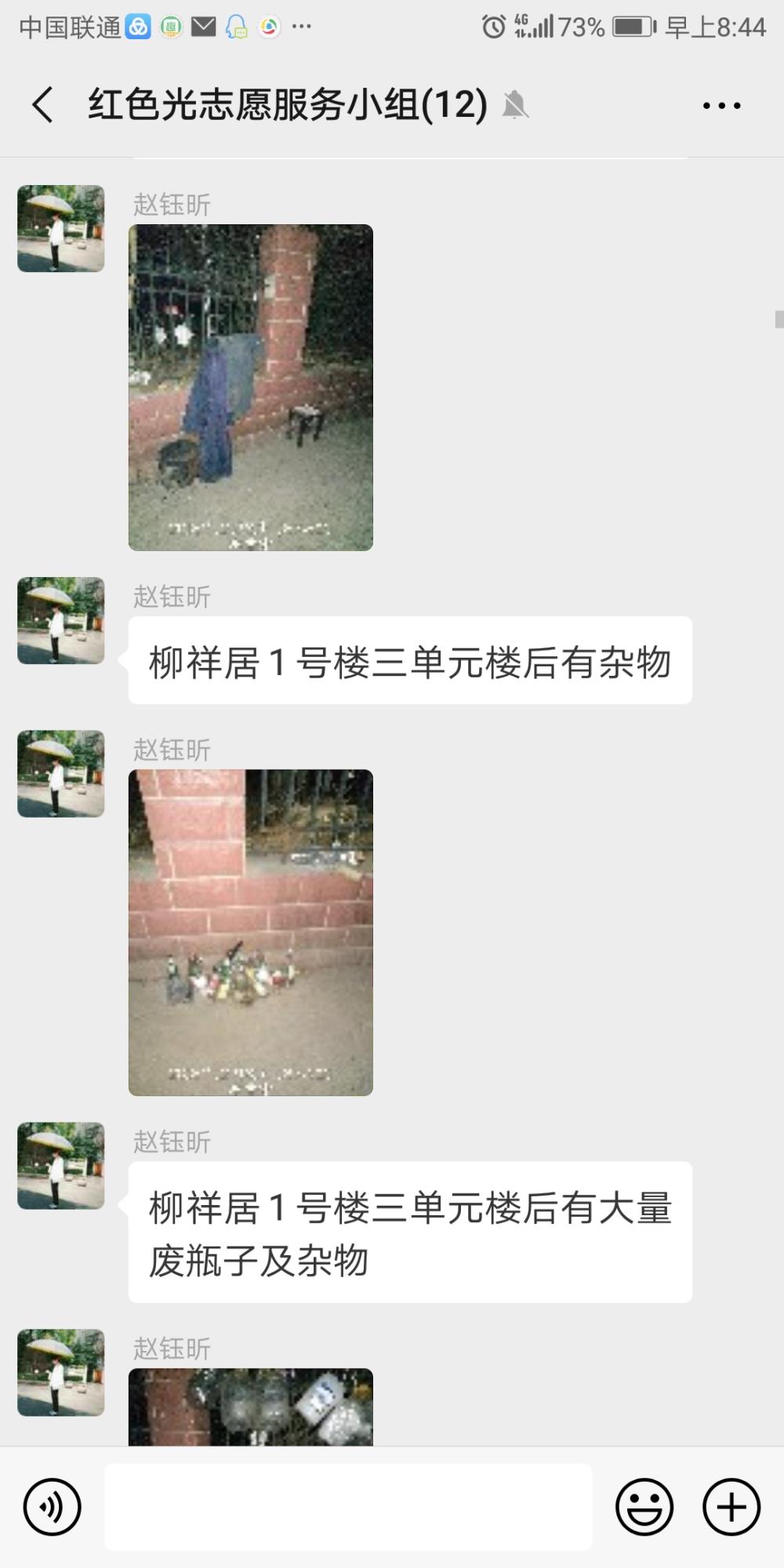
Task: Open the group chat overflow menu
Action: point(721,105)
